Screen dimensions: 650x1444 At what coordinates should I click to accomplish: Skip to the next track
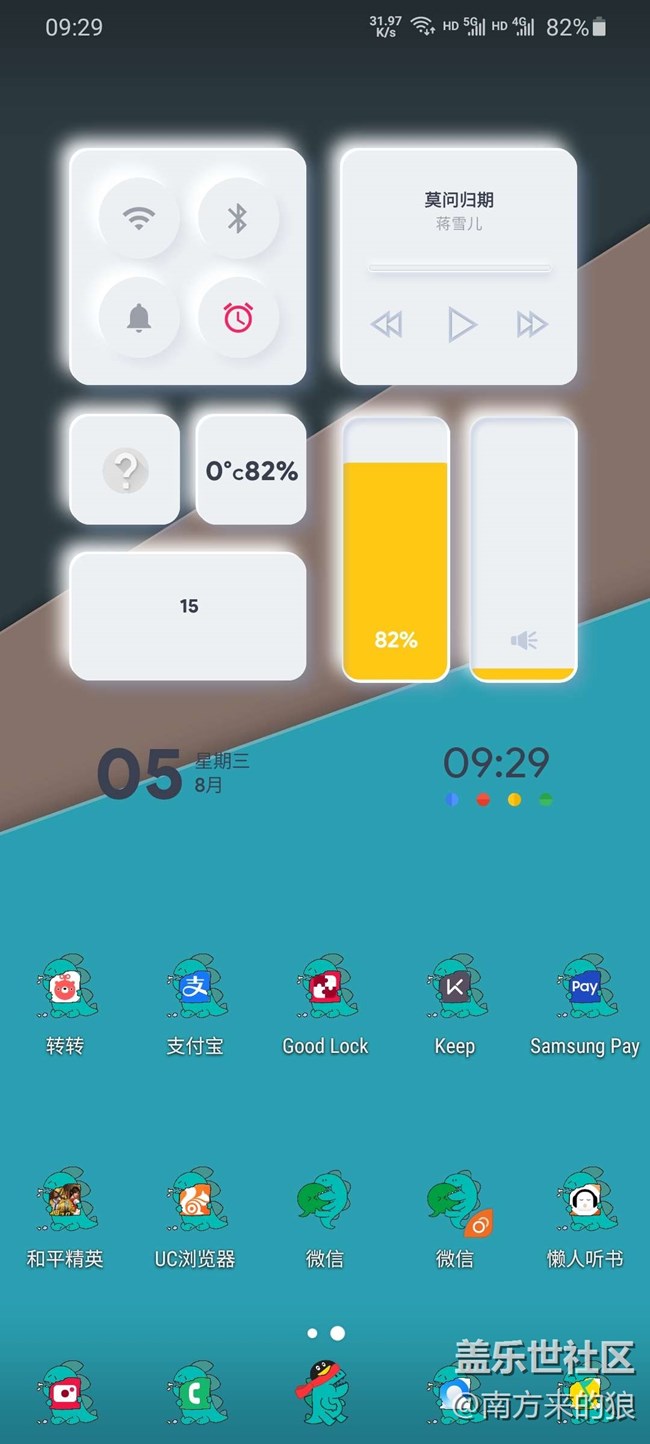[x=532, y=324]
